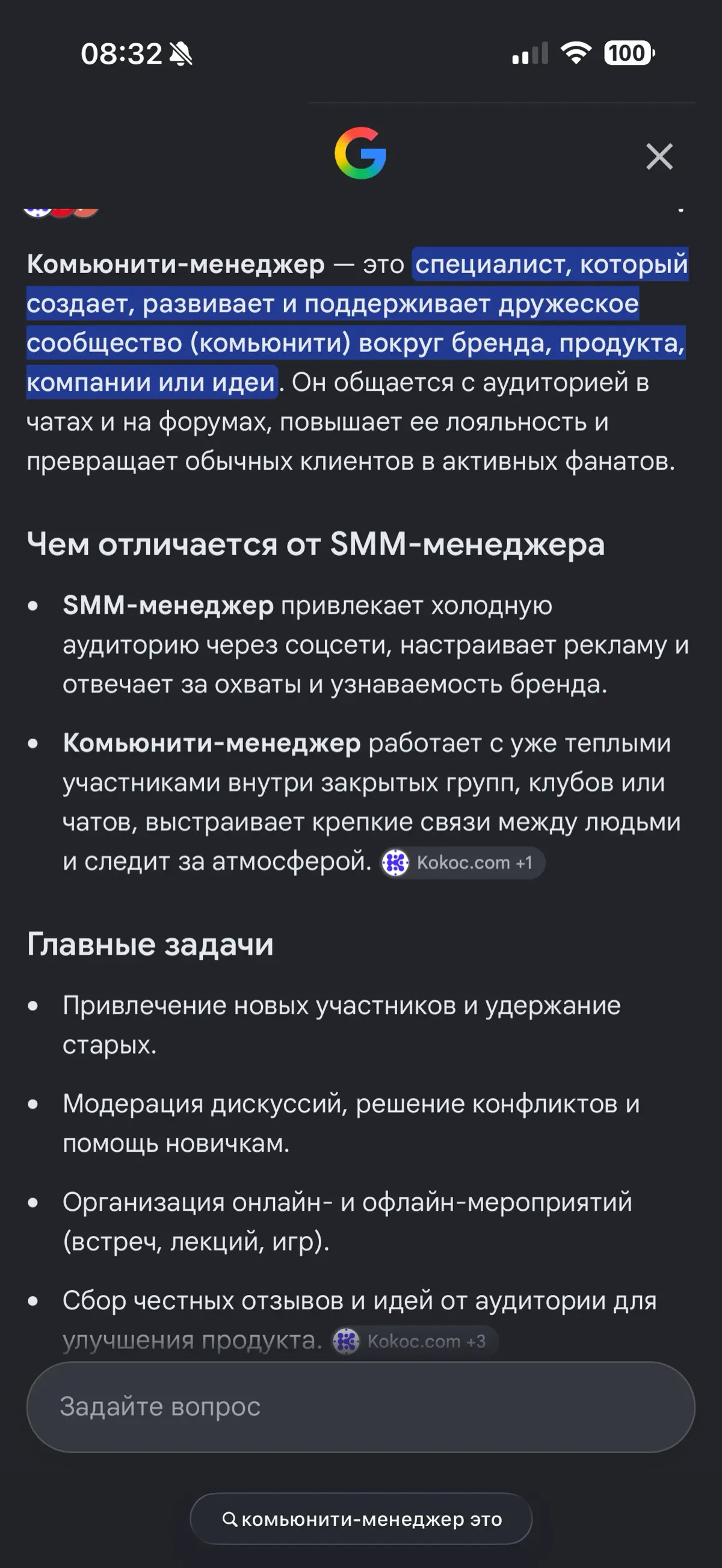Open the Kokoc.com +1 source chip
This screenshot has height=1568, width=722.
463,862
